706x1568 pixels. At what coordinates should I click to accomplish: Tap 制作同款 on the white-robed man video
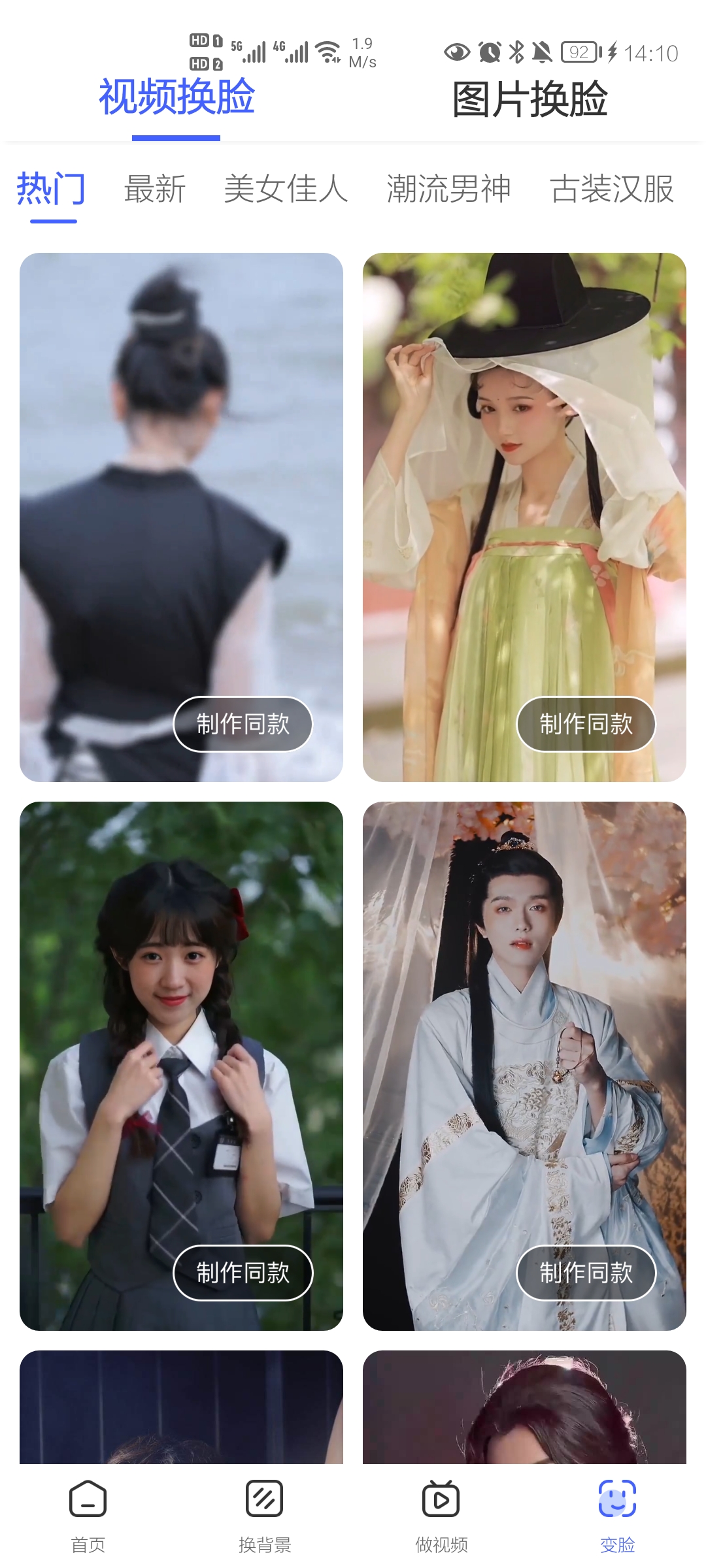(x=586, y=1273)
